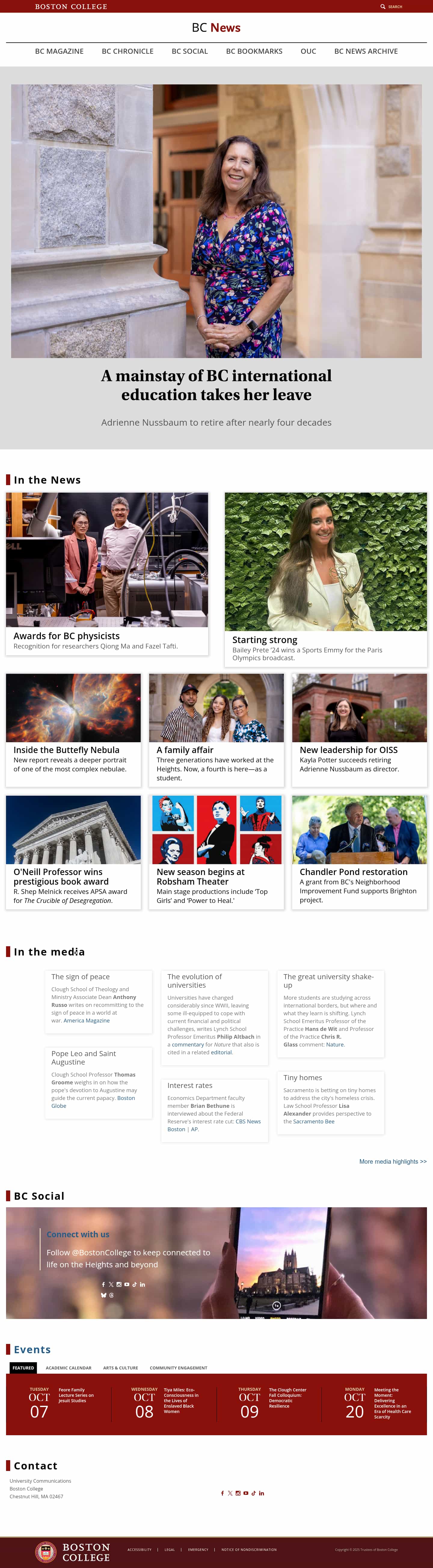Switch to Arts & Culture events
433x1568 pixels.
click(x=121, y=1368)
